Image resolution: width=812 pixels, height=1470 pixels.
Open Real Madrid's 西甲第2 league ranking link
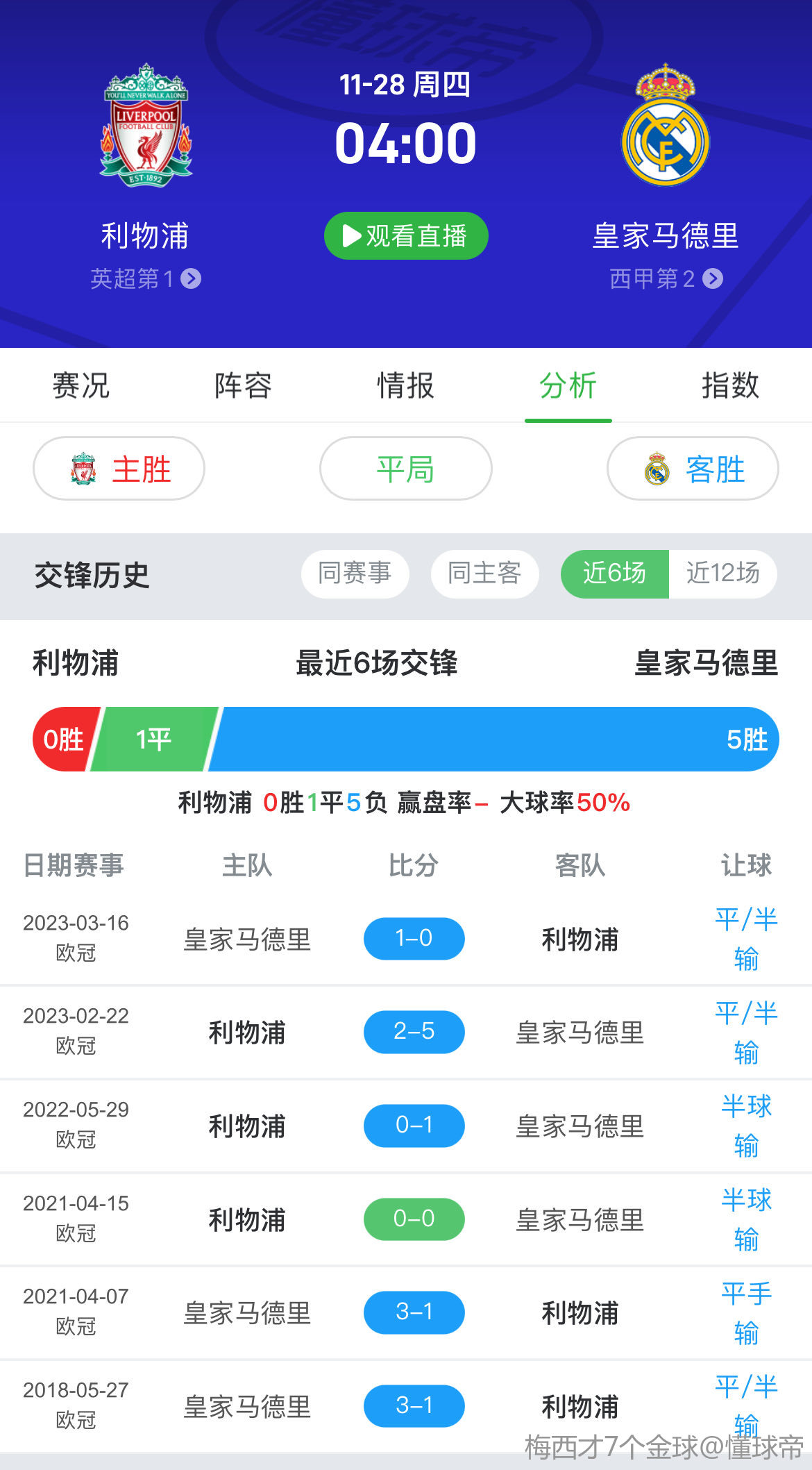tap(666, 278)
